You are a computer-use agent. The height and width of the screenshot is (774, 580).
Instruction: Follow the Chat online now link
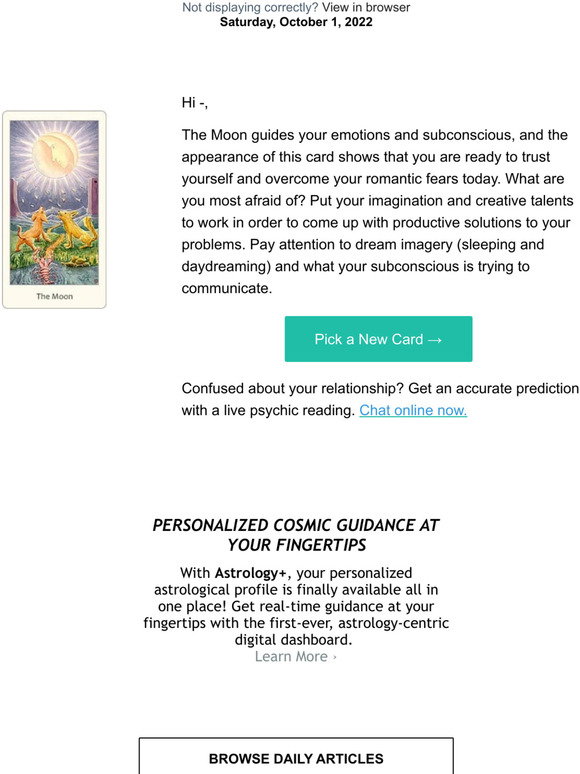click(x=413, y=410)
